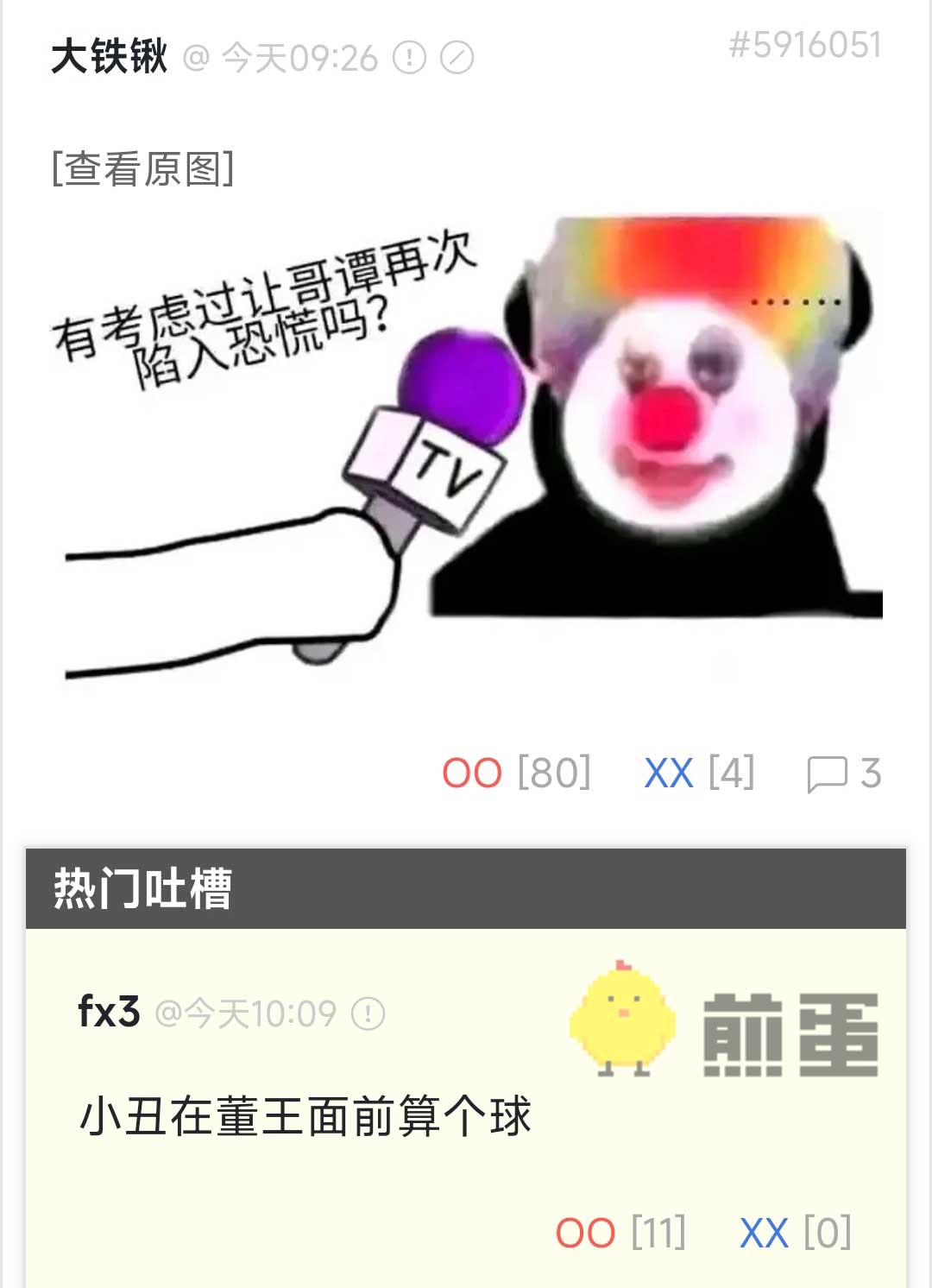Vote OO on 大铁锹's post
Screen dimensions: 932x1288
pyautogui.click(x=472, y=773)
